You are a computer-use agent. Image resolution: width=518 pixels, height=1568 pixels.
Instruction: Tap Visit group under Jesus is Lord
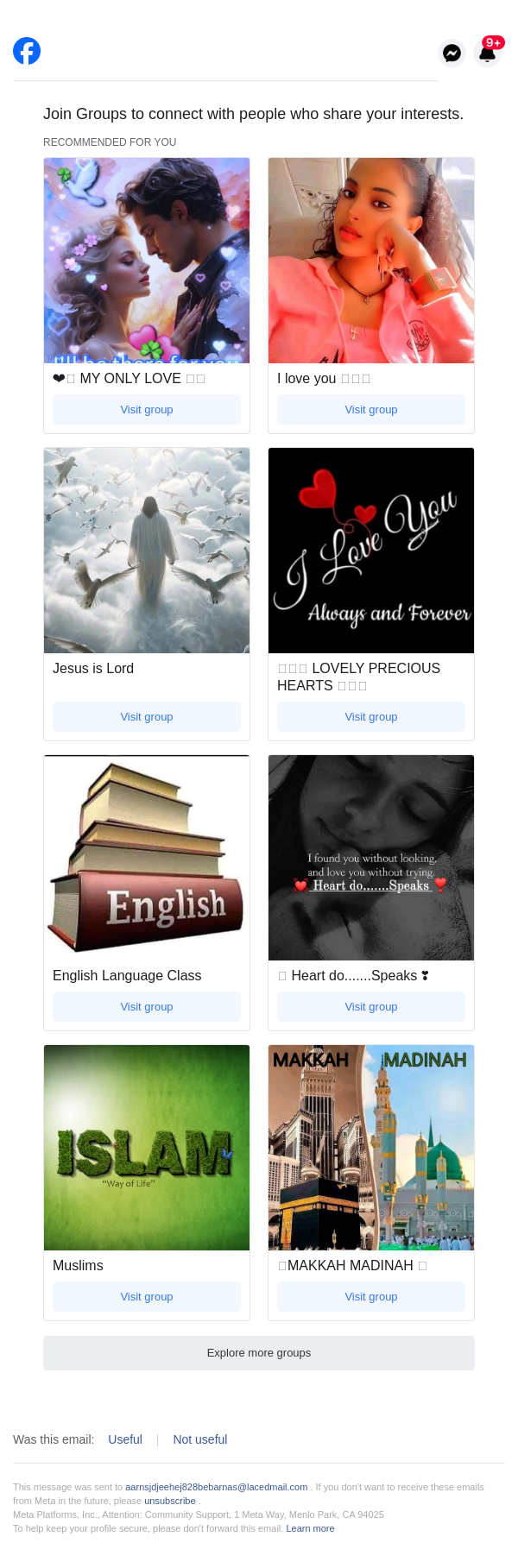click(x=147, y=716)
